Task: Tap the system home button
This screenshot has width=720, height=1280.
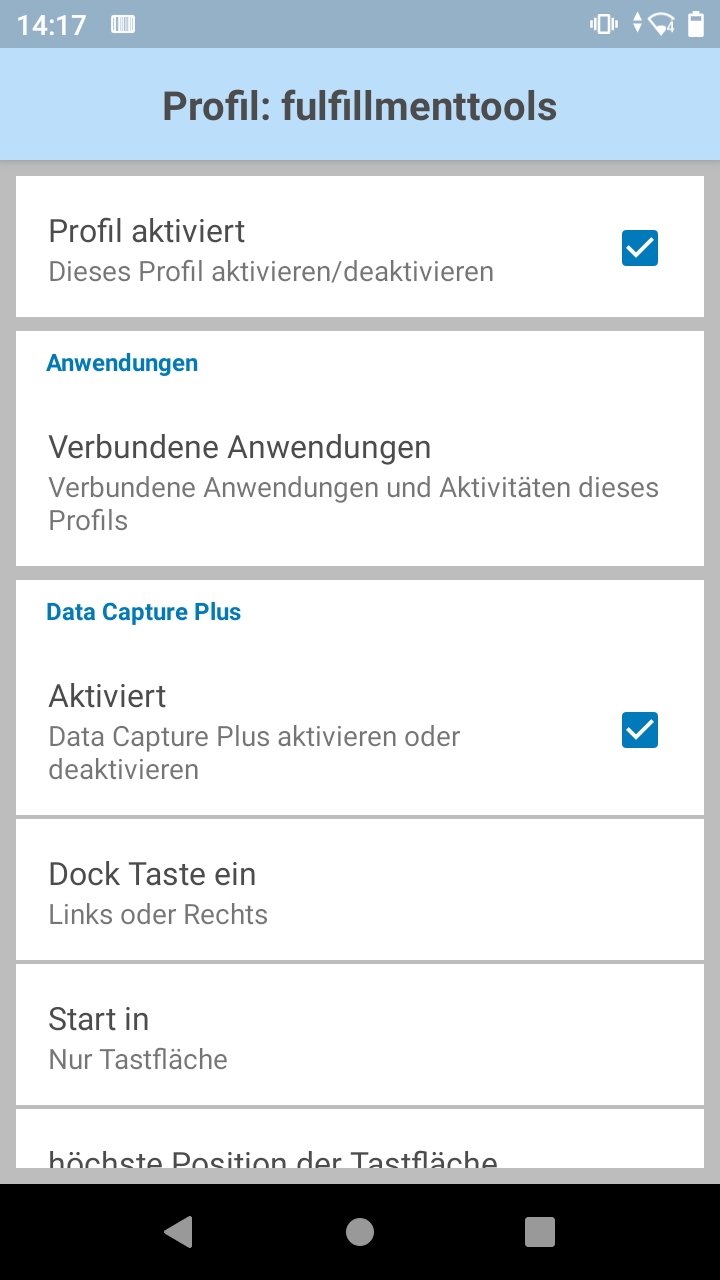Action: (x=360, y=1232)
